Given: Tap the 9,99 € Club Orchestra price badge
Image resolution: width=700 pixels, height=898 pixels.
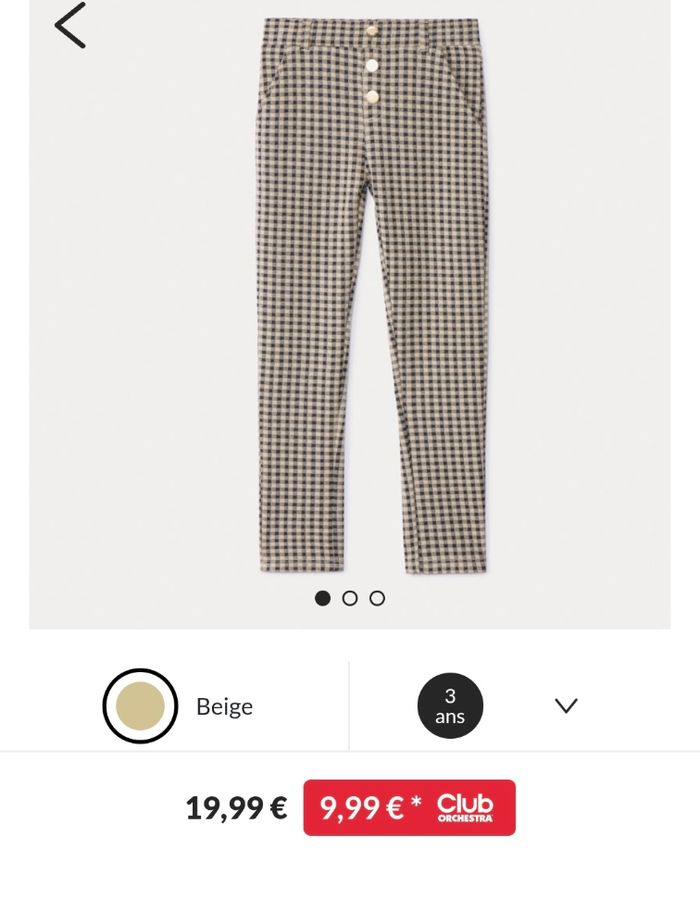Looking at the screenshot, I should (409, 807).
